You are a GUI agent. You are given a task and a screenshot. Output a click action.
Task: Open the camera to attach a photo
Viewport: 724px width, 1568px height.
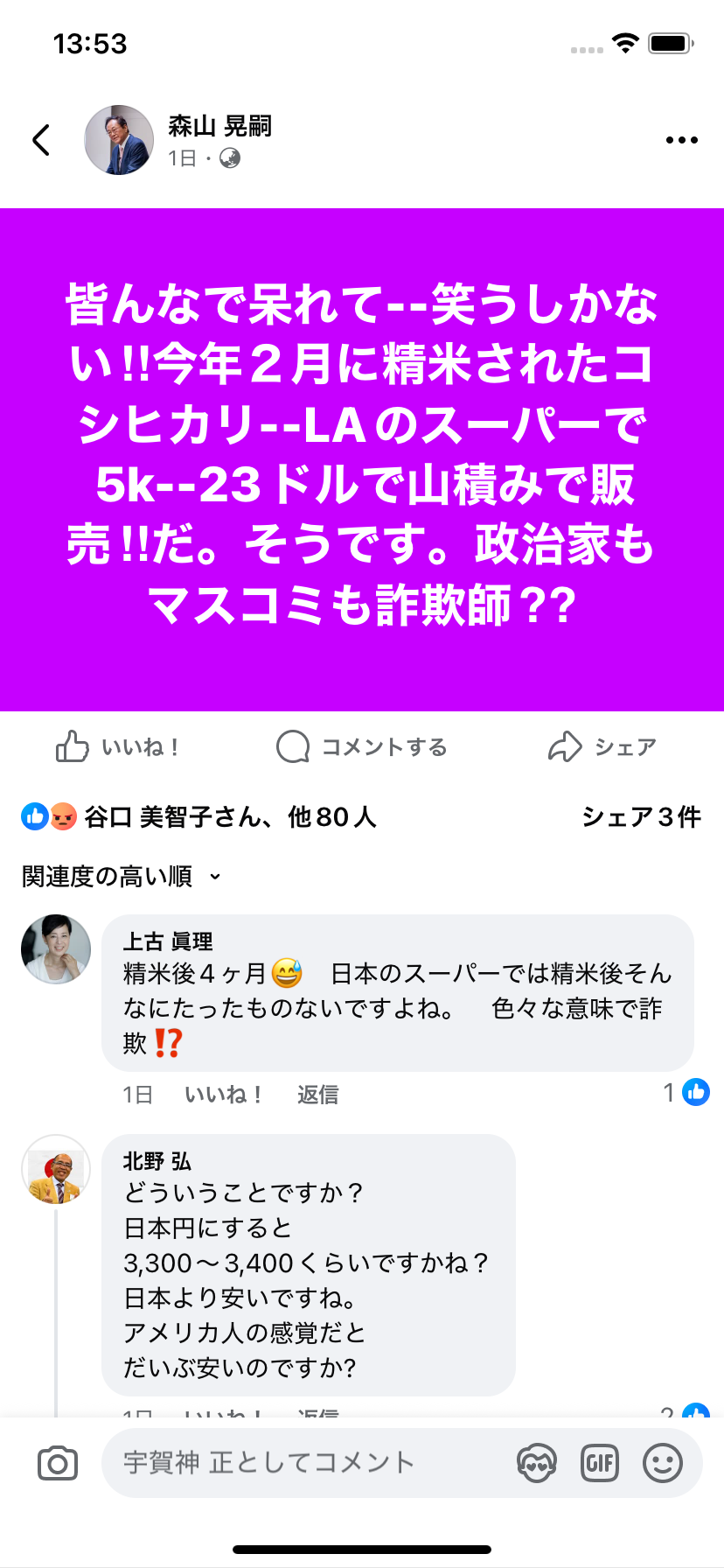click(58, 1464)
